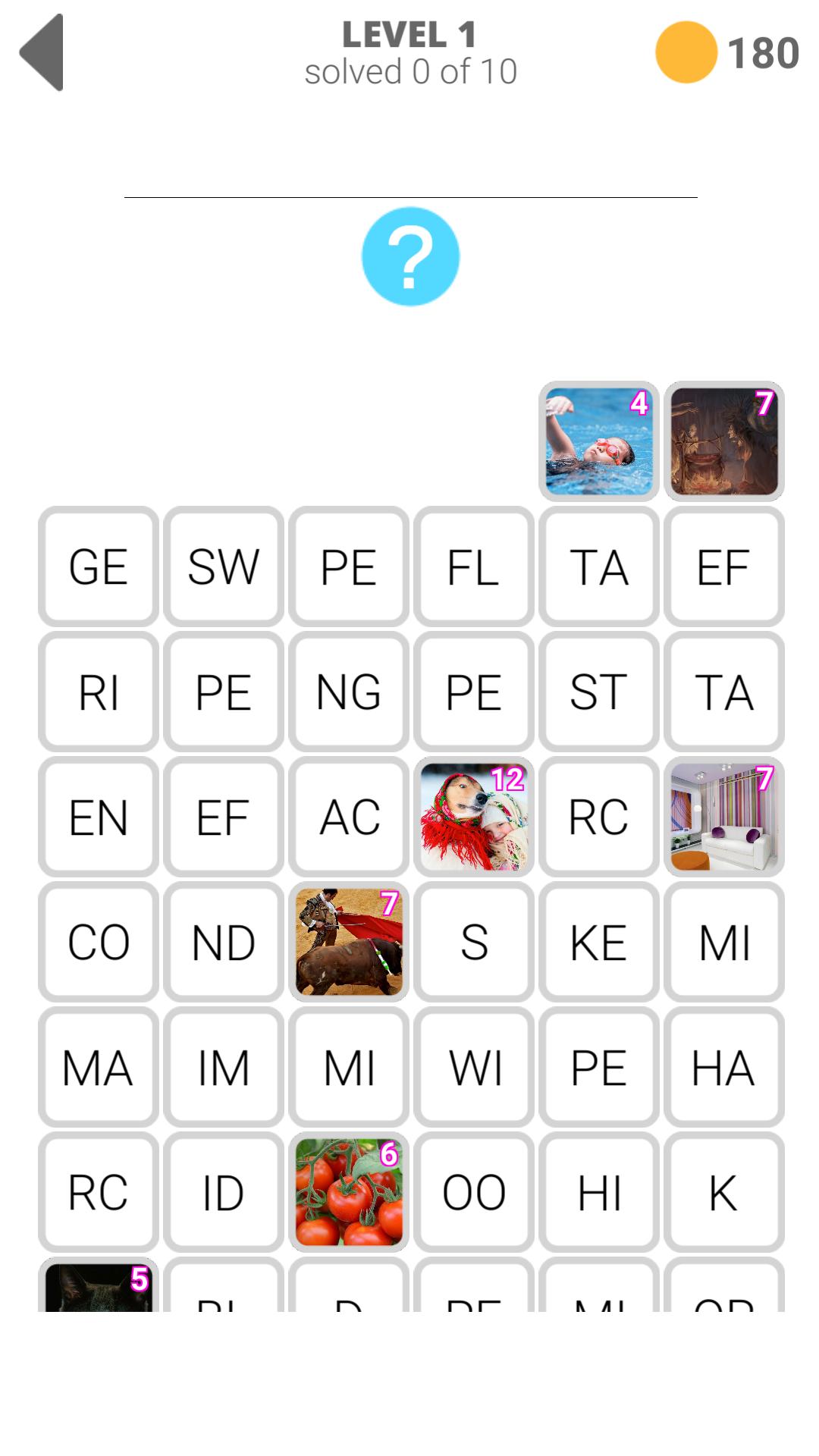Open the bullfighter picture clue
This screenshot has width=819, height=1456.
[x=349, y=942]
